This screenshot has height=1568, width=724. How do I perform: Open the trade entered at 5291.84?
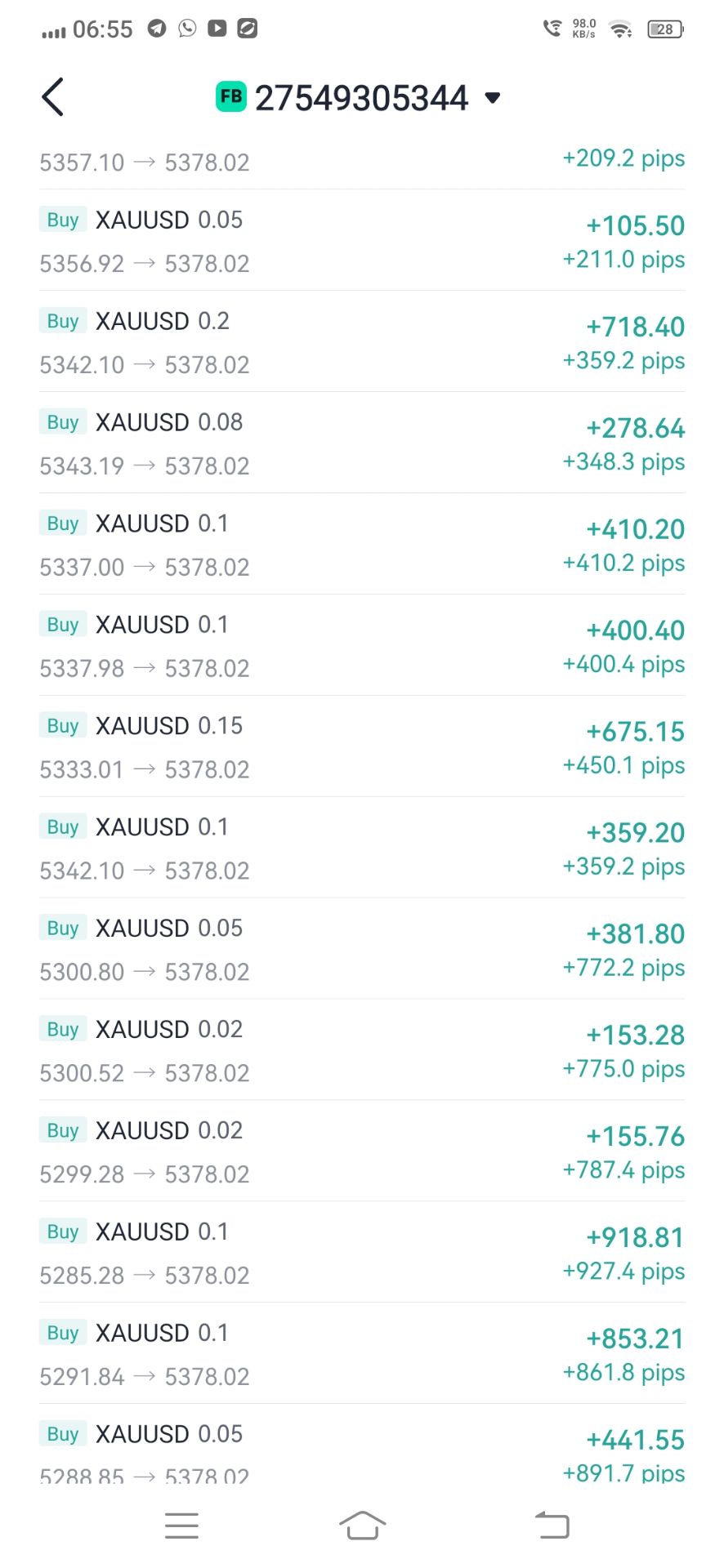coord(361,1355)
